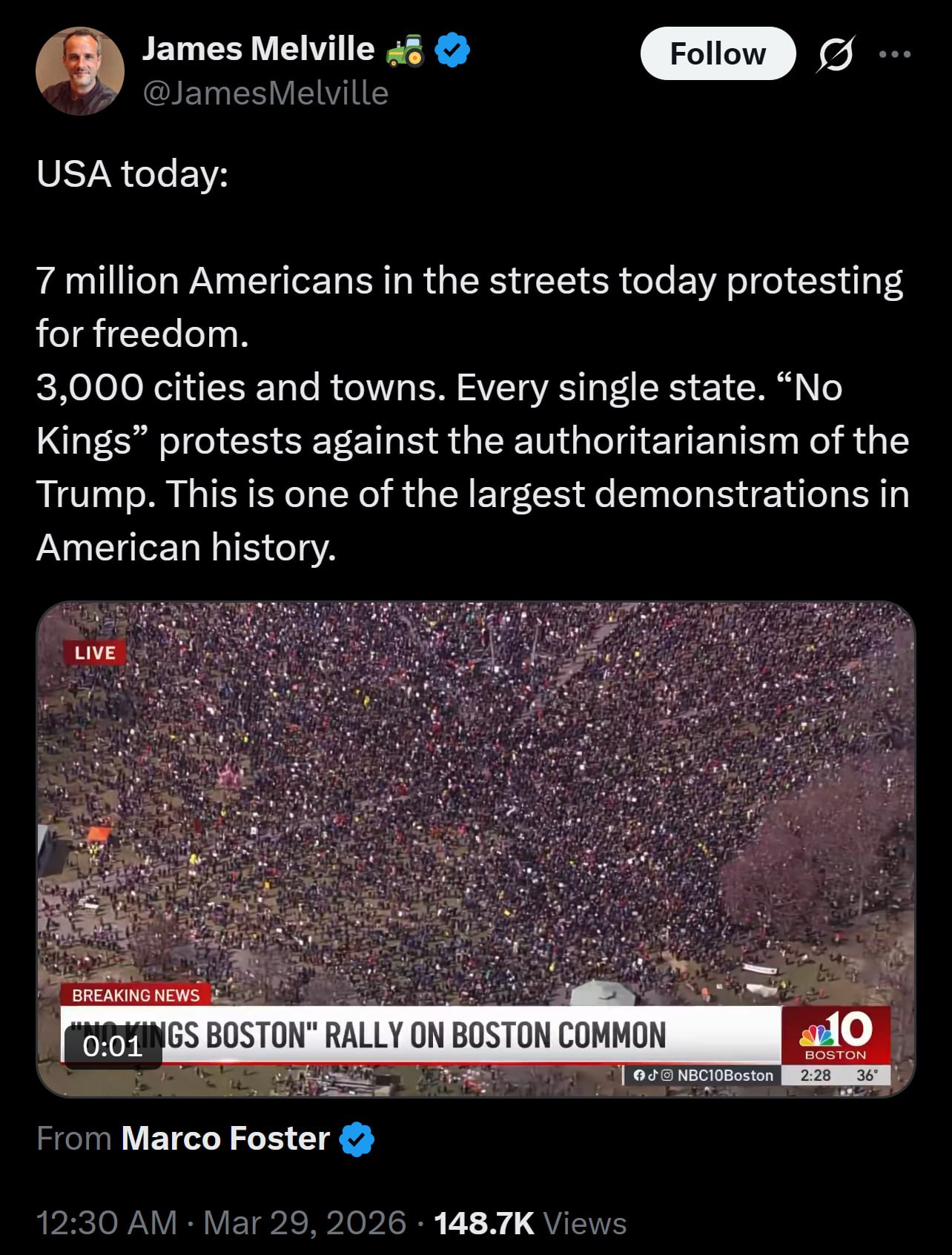Open Marco Foster's profile
The height and width of the screenshot is (1255, 952).
click(225, 1139)
